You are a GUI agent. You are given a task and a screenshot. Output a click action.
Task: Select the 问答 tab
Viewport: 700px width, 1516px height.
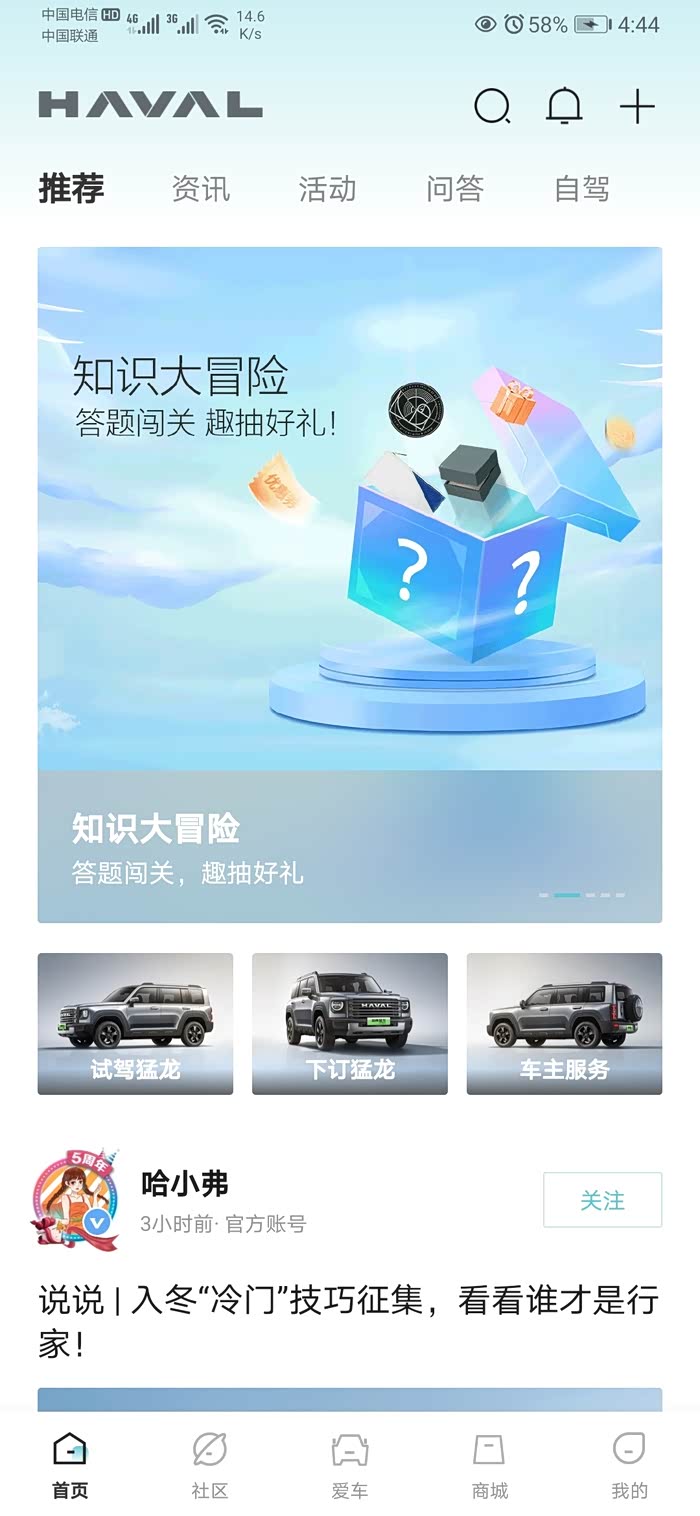coord(455,188)
